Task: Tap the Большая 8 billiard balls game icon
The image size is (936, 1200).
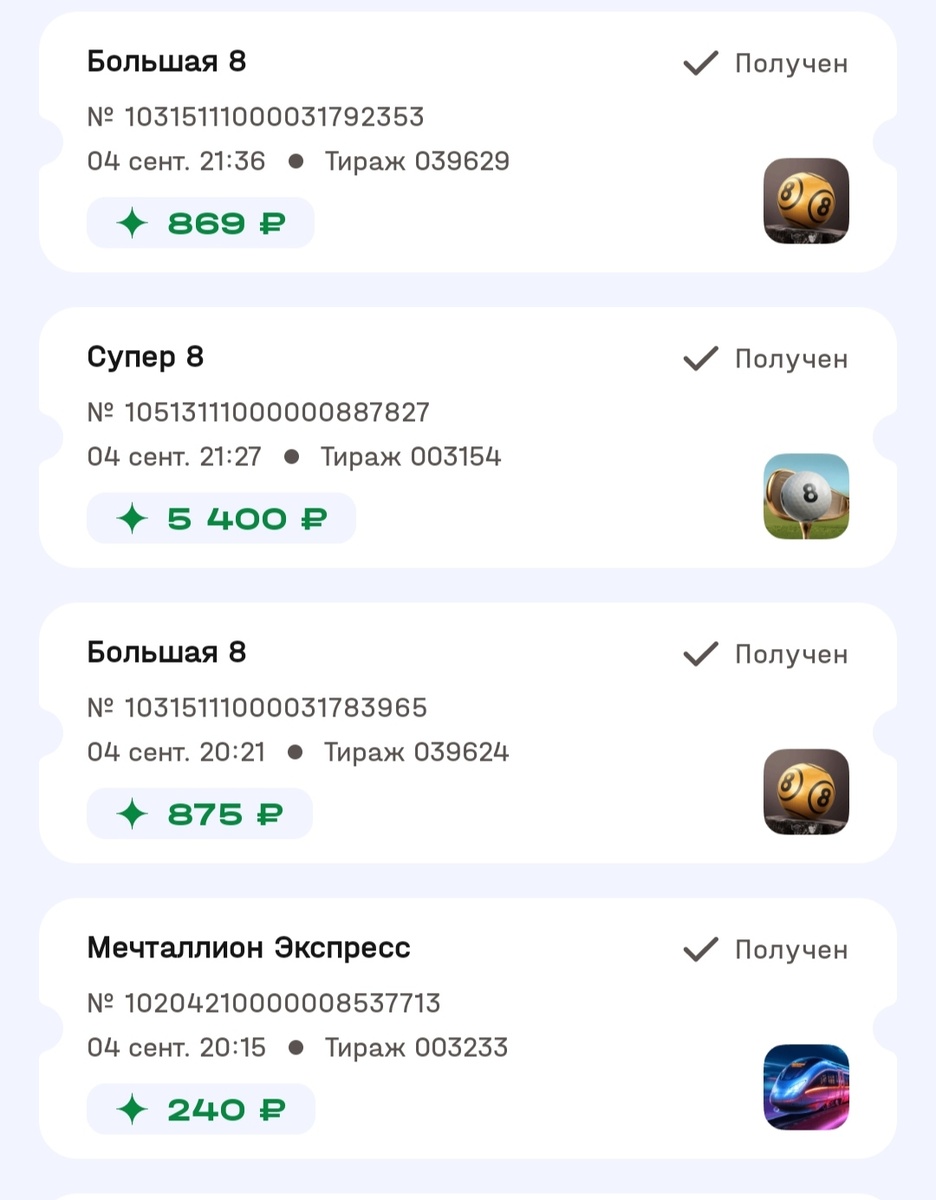Action: point(805,200)
